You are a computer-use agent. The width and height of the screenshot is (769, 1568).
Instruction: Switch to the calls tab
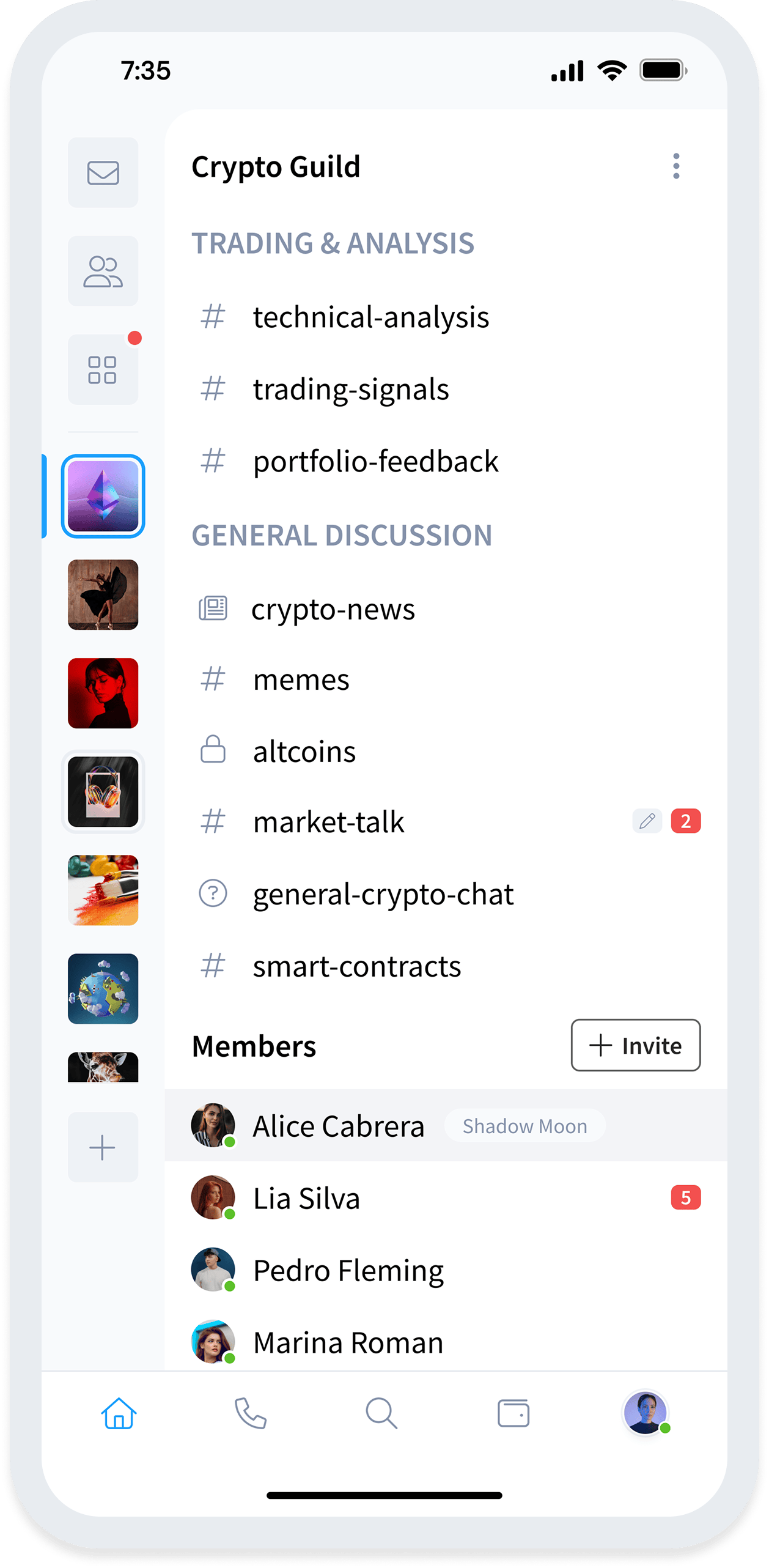251,1413
